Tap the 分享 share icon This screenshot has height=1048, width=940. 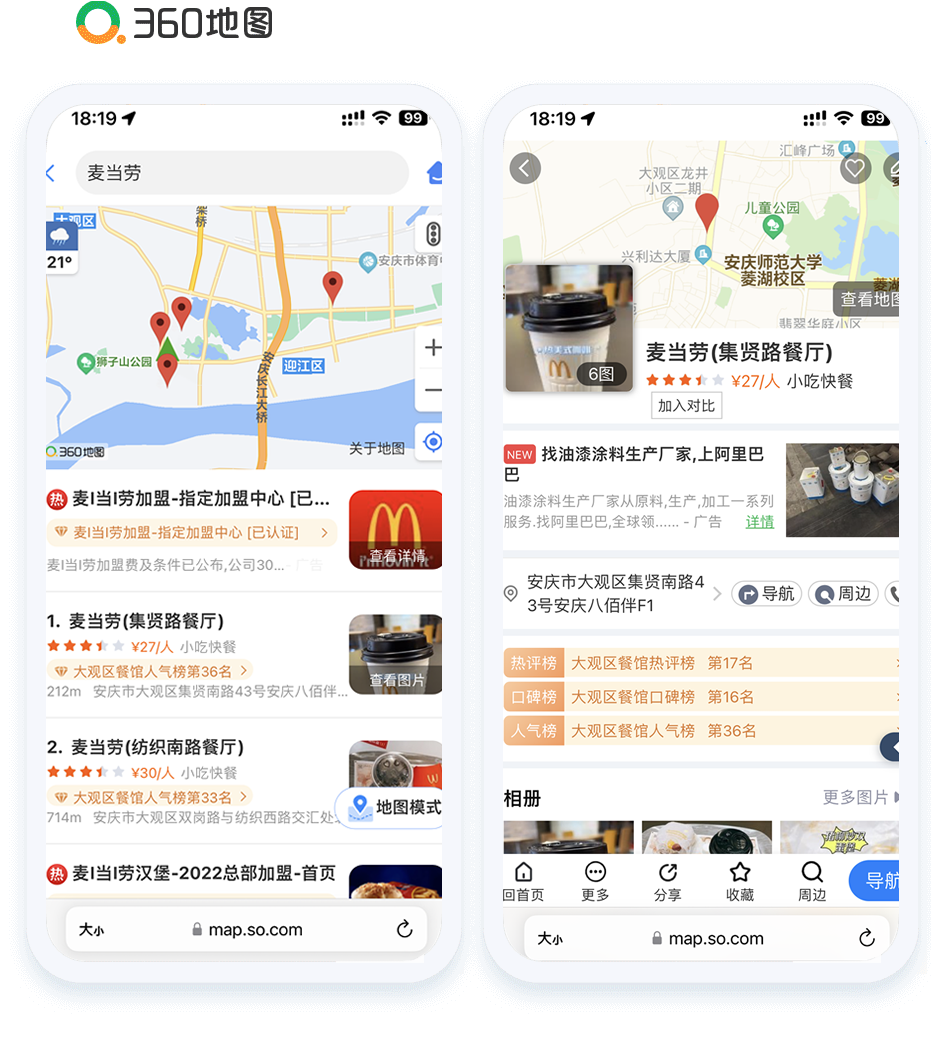[667, 871]
